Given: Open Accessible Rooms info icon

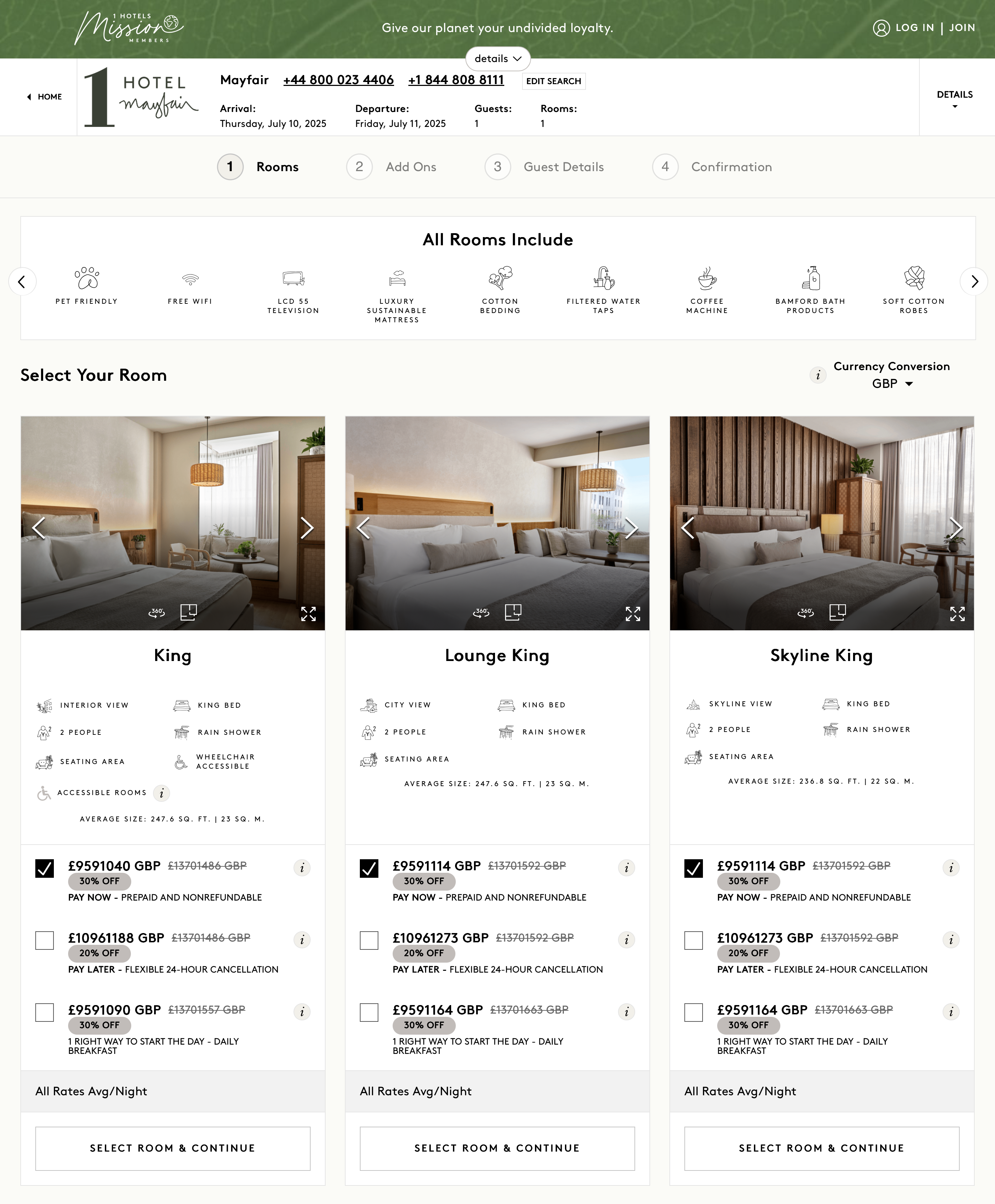Looking at the screenshot, I should coord(162,793).
